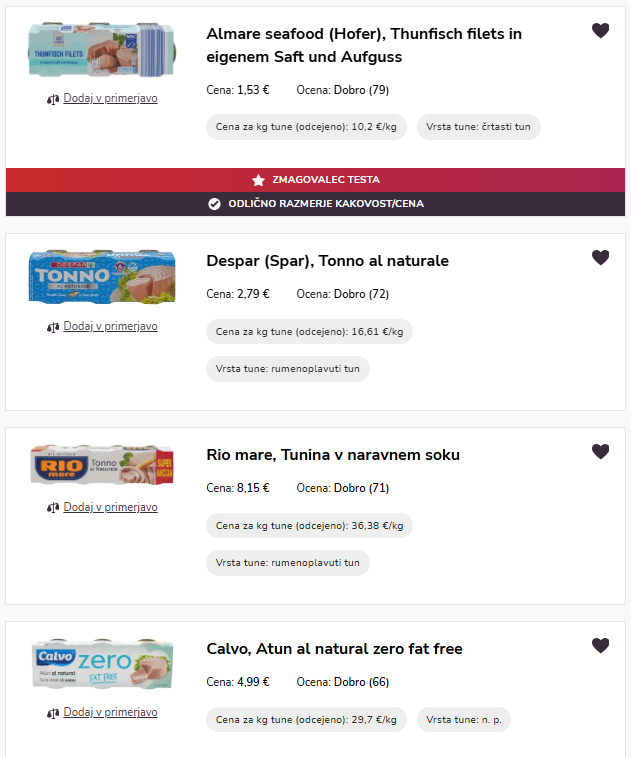Favorite the Calvo Atun al natural
The image size is (631, 757).
click(x=600, y=646)
